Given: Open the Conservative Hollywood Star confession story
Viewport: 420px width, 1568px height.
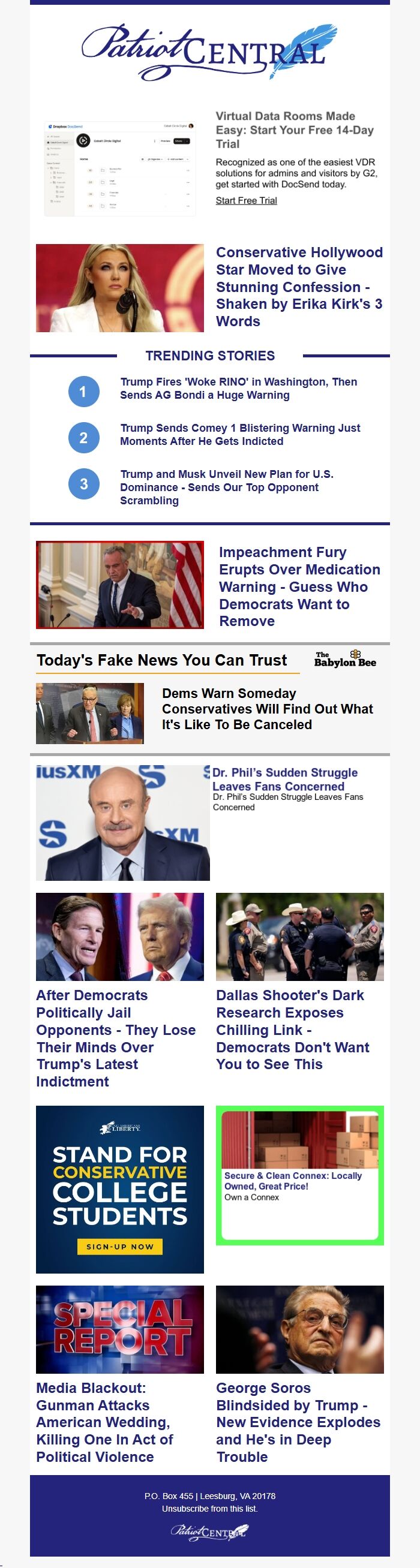Looking at the screenshot, I should point(299,287).
